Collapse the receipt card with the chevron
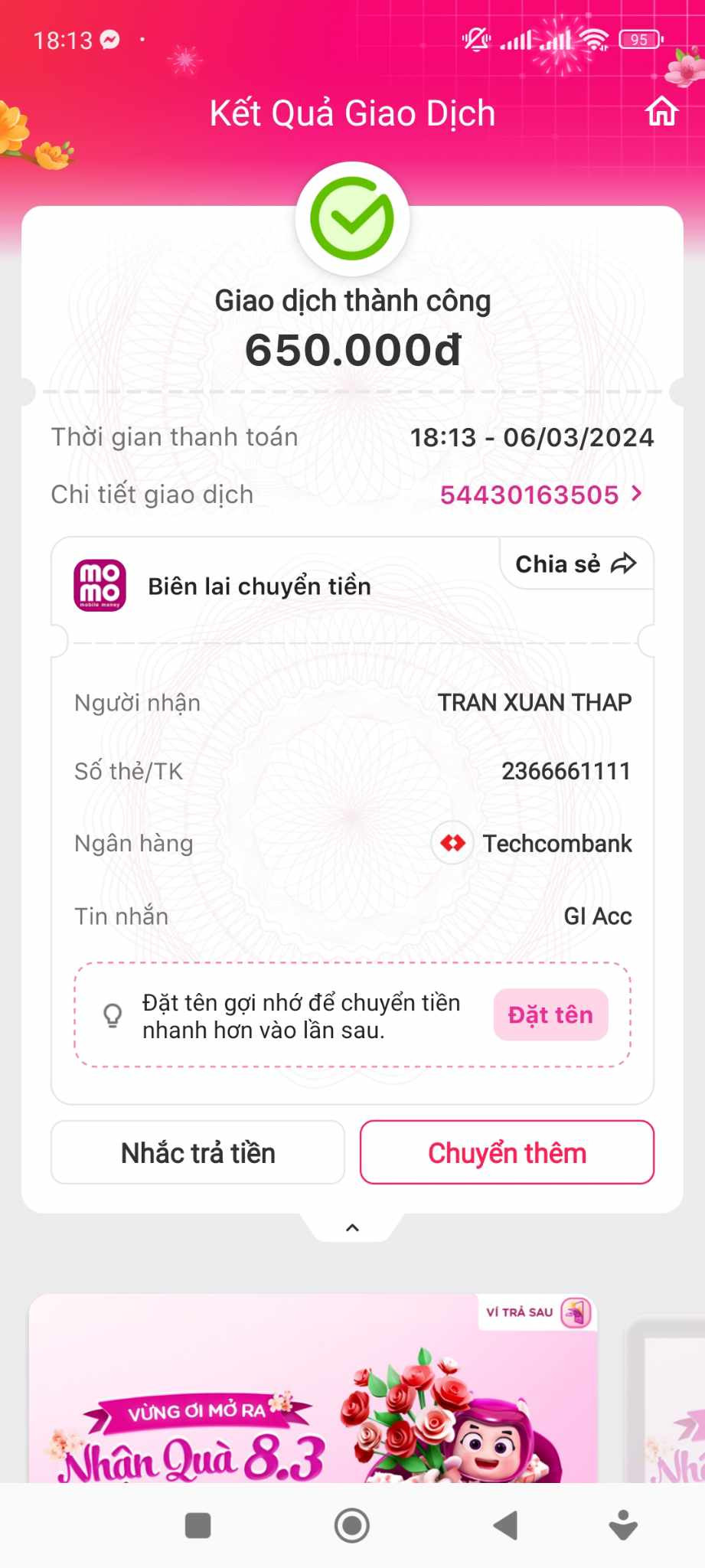The height and width of the screenshot is (1568, 705). click(x=352, y=1228)
